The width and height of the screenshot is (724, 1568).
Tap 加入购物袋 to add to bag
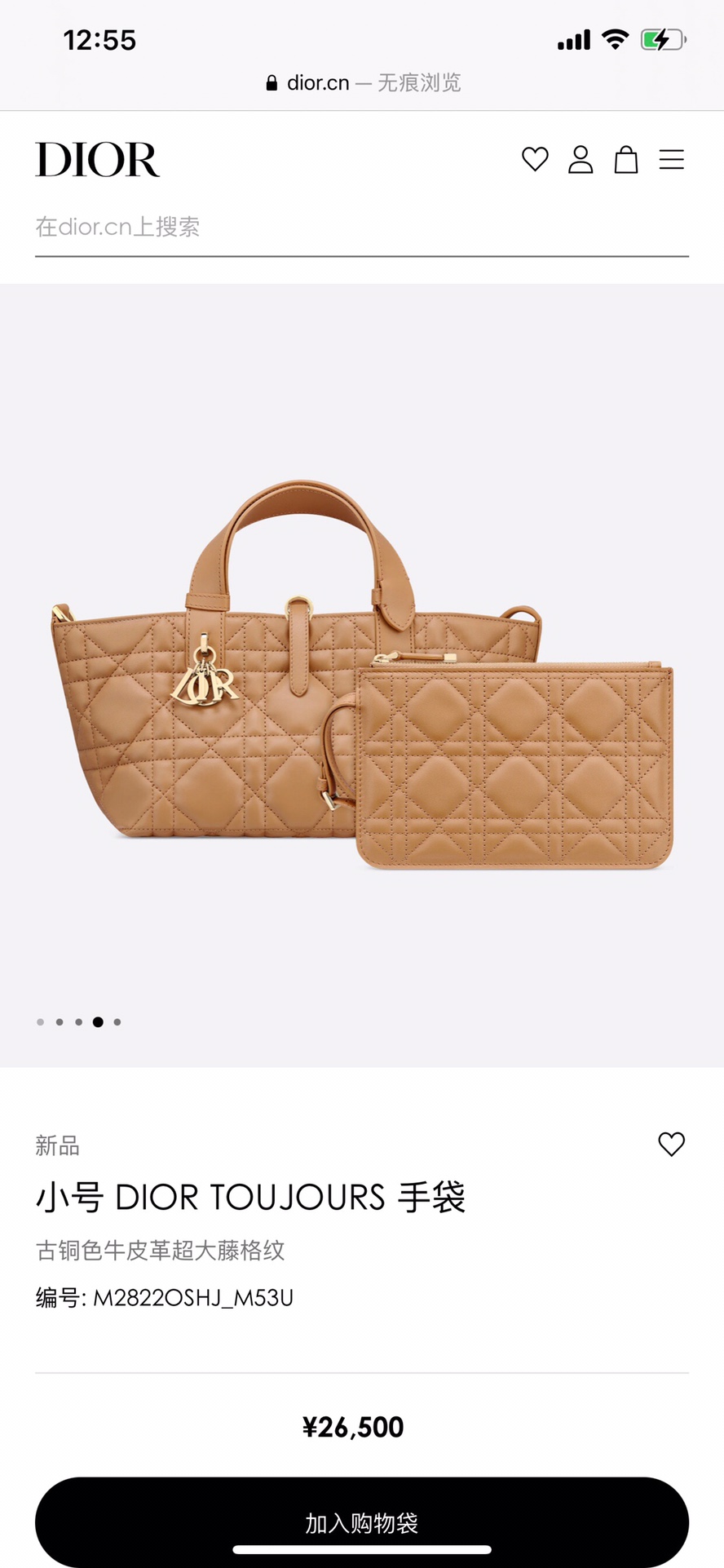pyautogui.click(x=361, y=1521)
